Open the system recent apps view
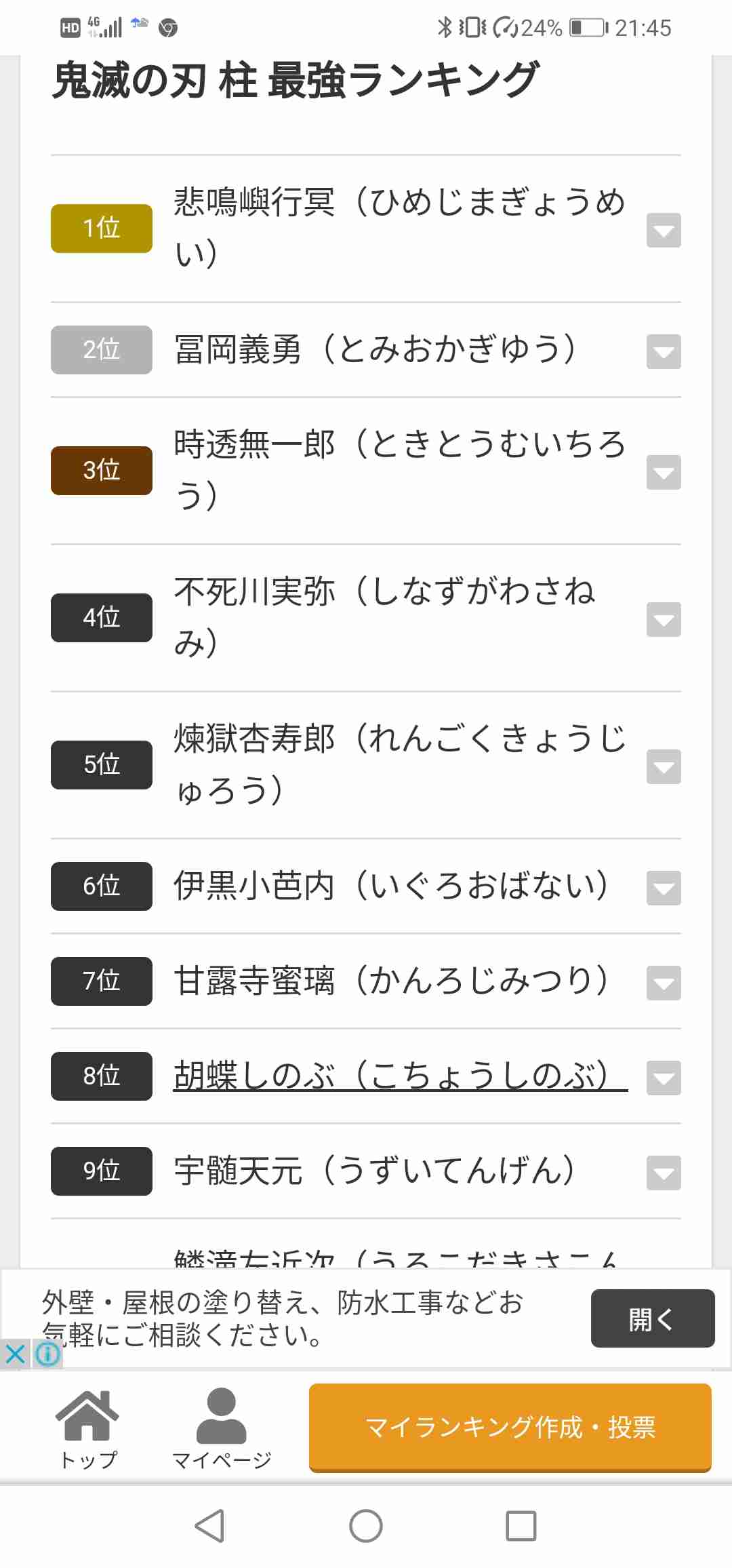The width and height of the screenshot is (732, 1568). point(521,1526)
